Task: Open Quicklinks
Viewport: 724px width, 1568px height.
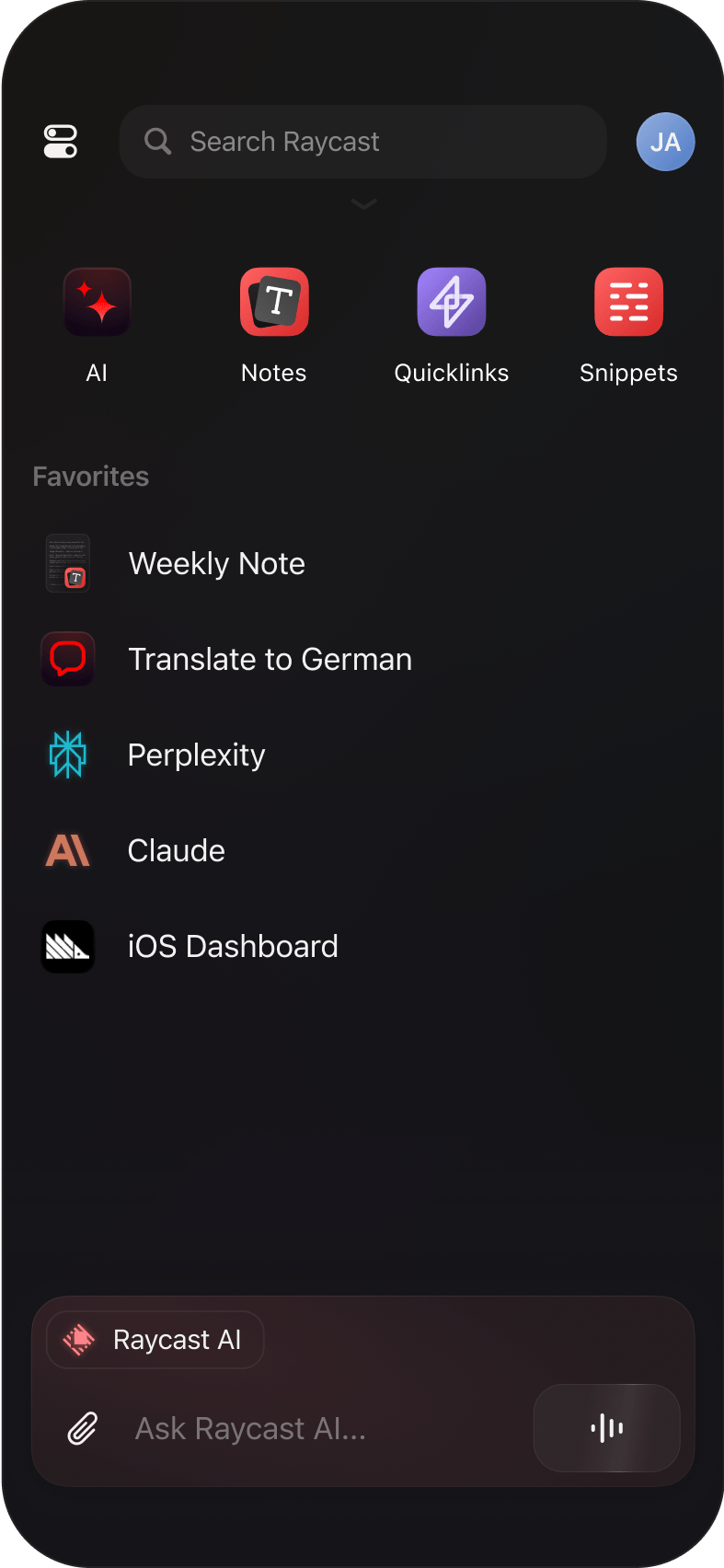Action: coord(451,303)
